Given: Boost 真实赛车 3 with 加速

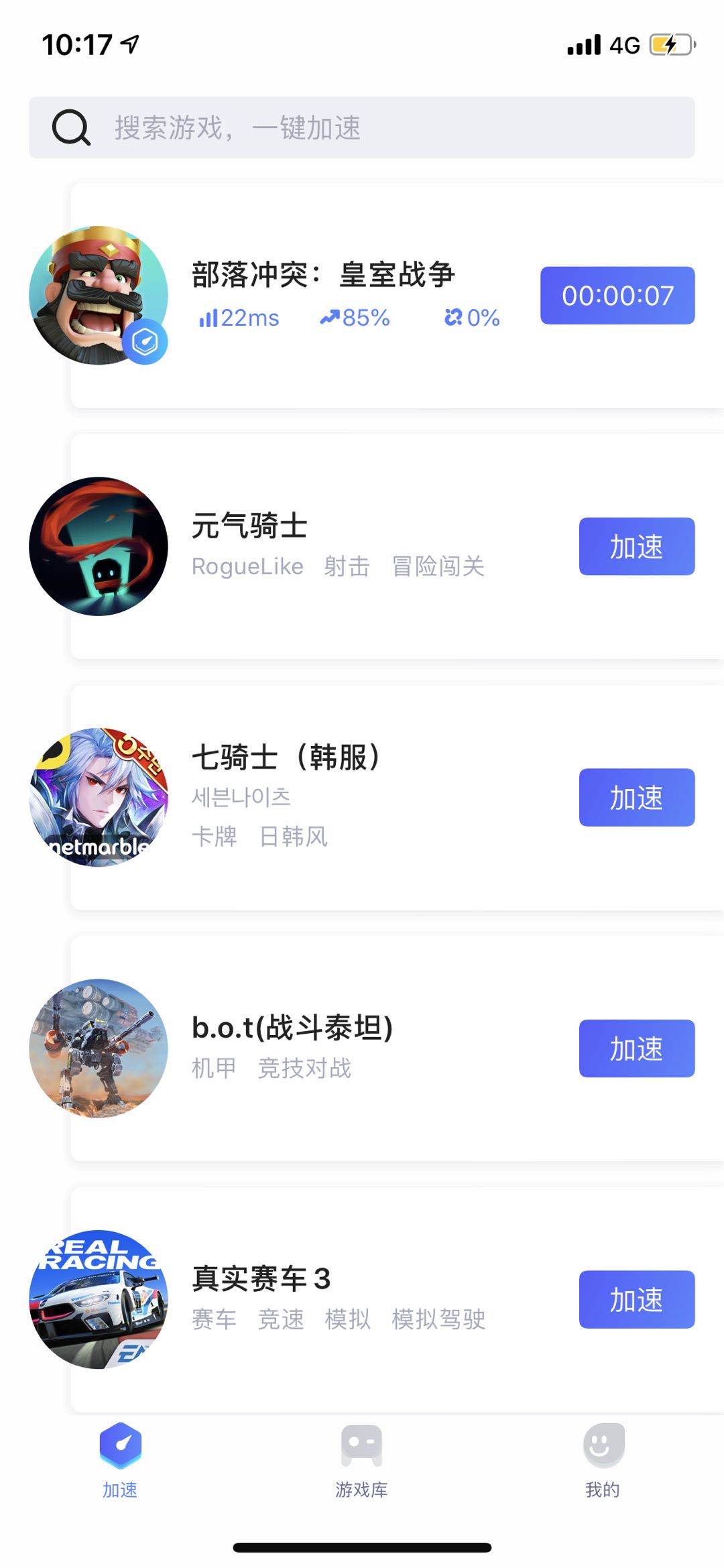Looking at the screenshot, I should [x=636, y=1299].
